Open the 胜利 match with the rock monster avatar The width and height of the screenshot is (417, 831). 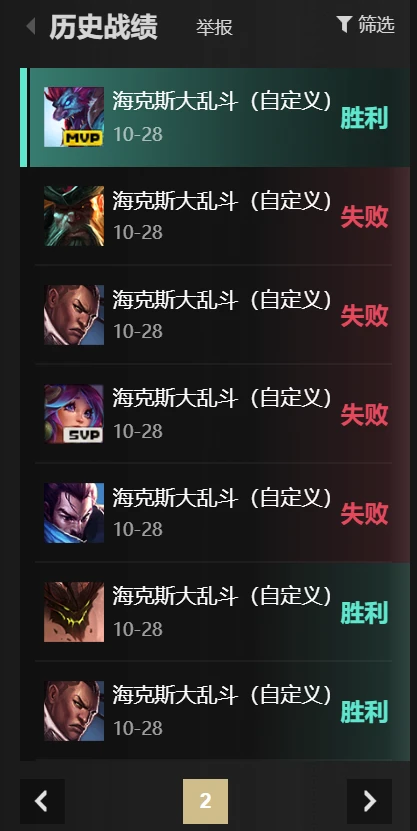[215, 612]
